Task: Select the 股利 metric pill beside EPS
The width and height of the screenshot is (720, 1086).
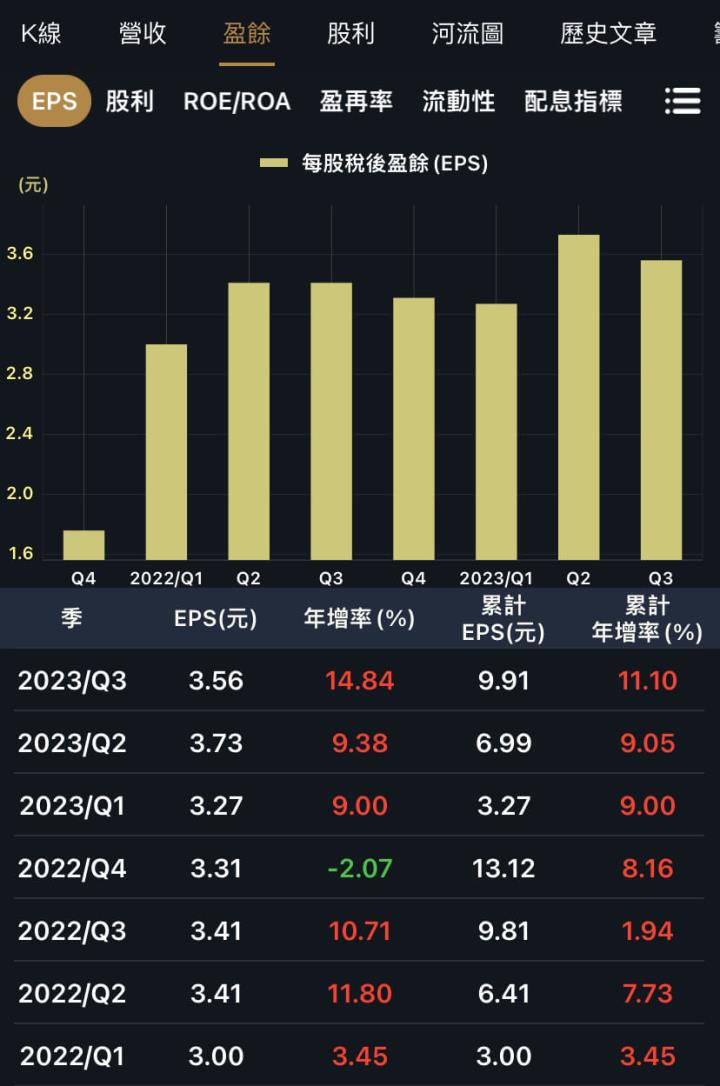Action: 132,101
